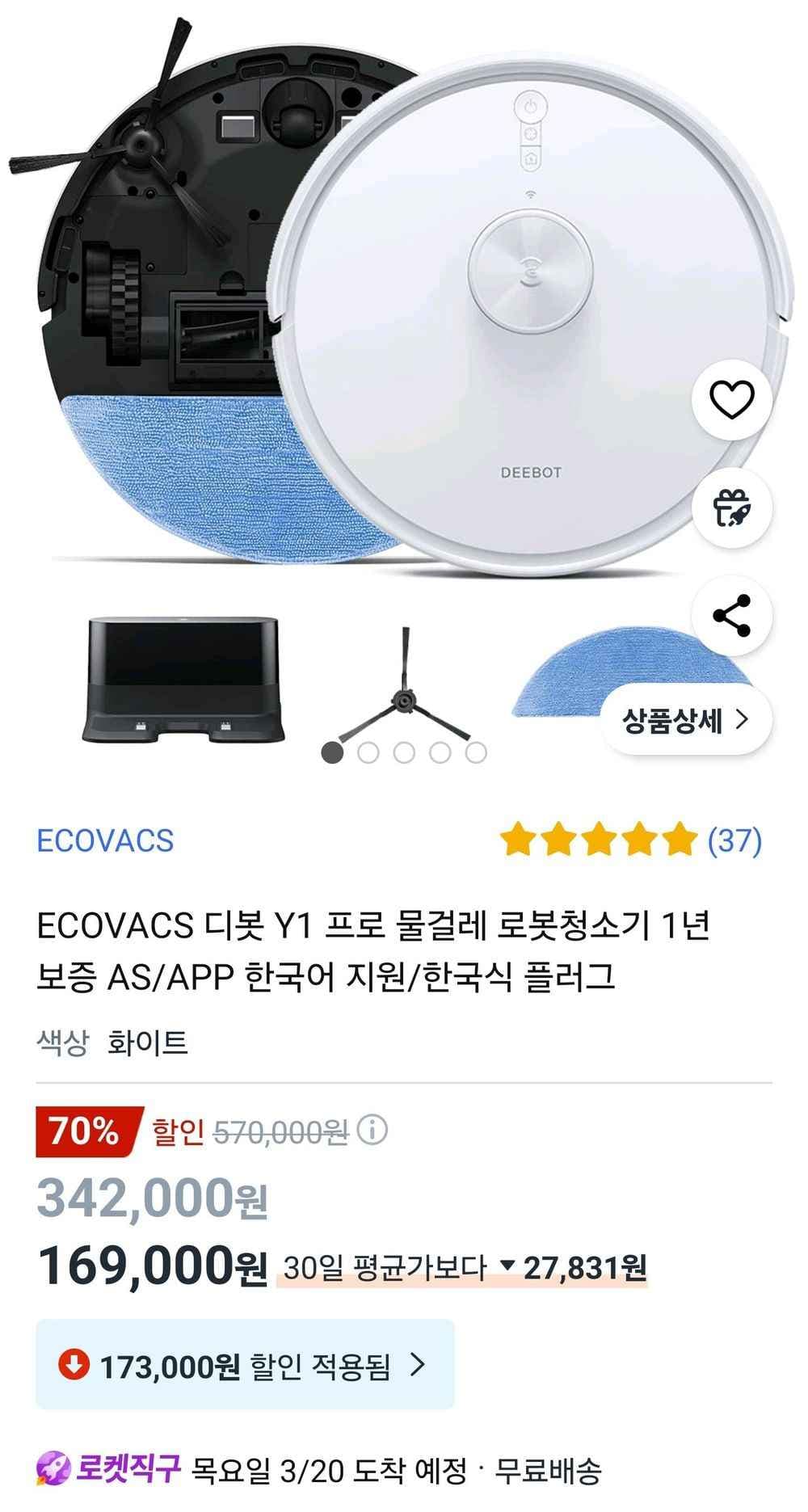
Task: Show info about 570,000원 original price
Action: click(372, 1130)
